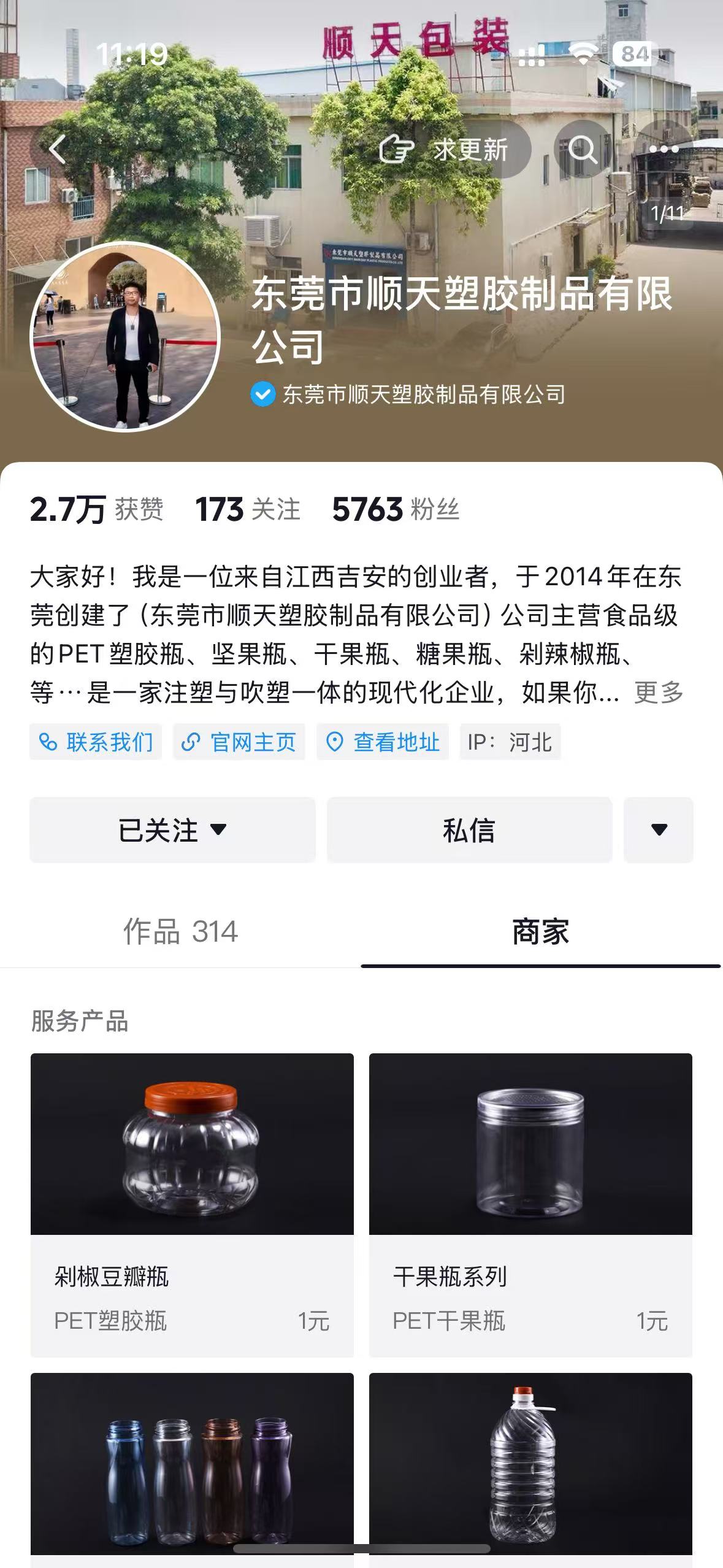Click the 官网主页 link icon
Image resolution: width=723 pixels, height=1568 pixels.
190,742
